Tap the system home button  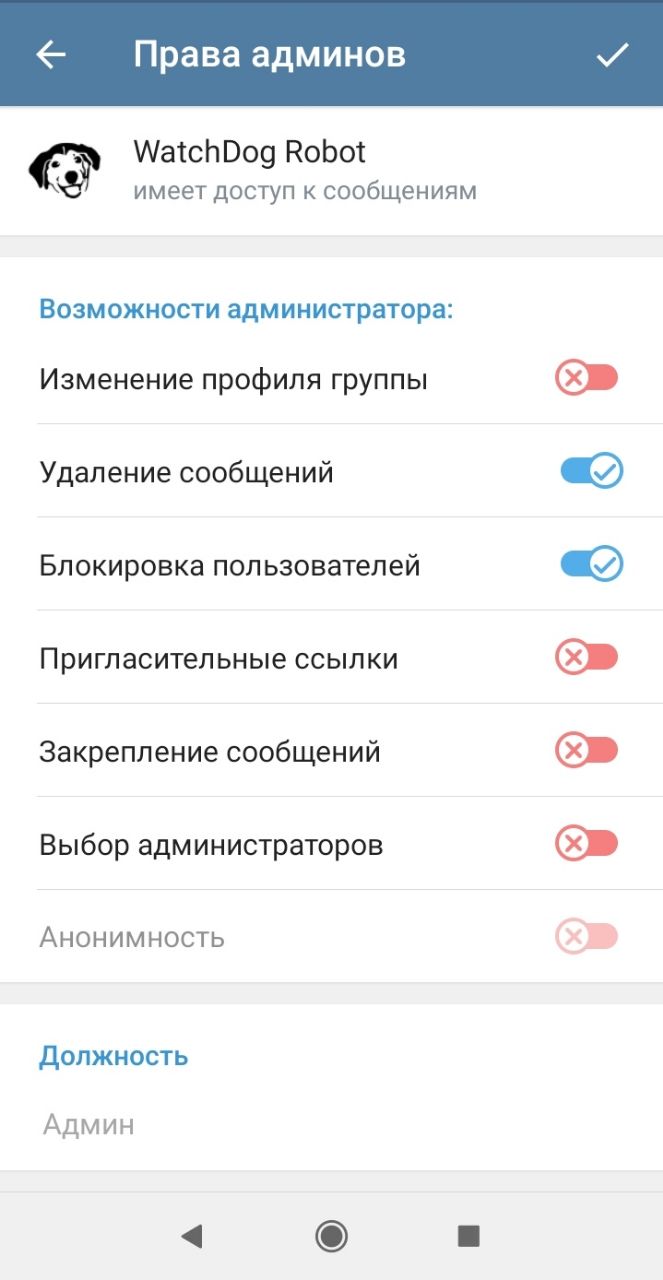point(331,1236)
